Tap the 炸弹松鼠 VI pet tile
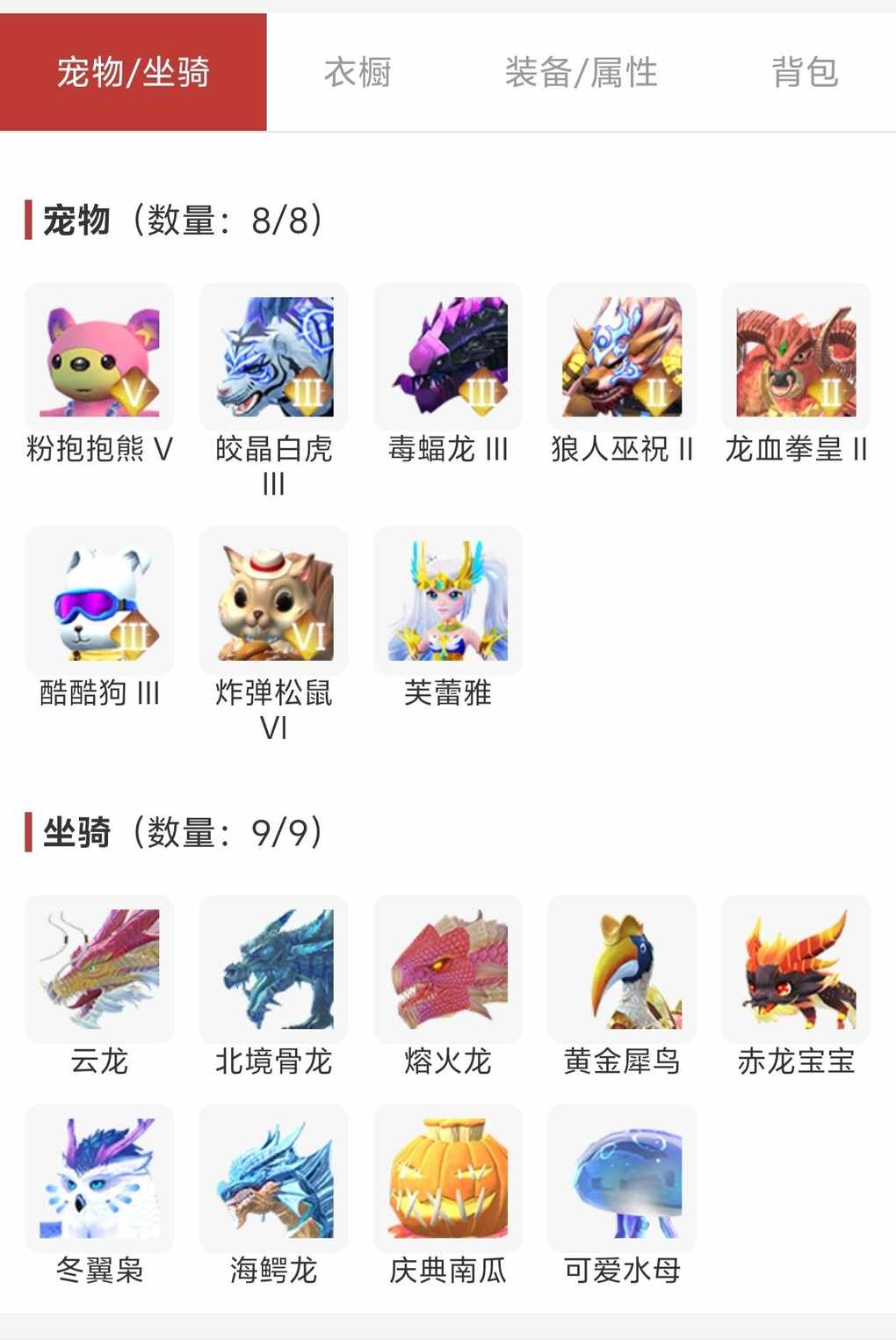The height and width of the screenshot is (1340, 896). pyautogui.click(x=273, y=601)
